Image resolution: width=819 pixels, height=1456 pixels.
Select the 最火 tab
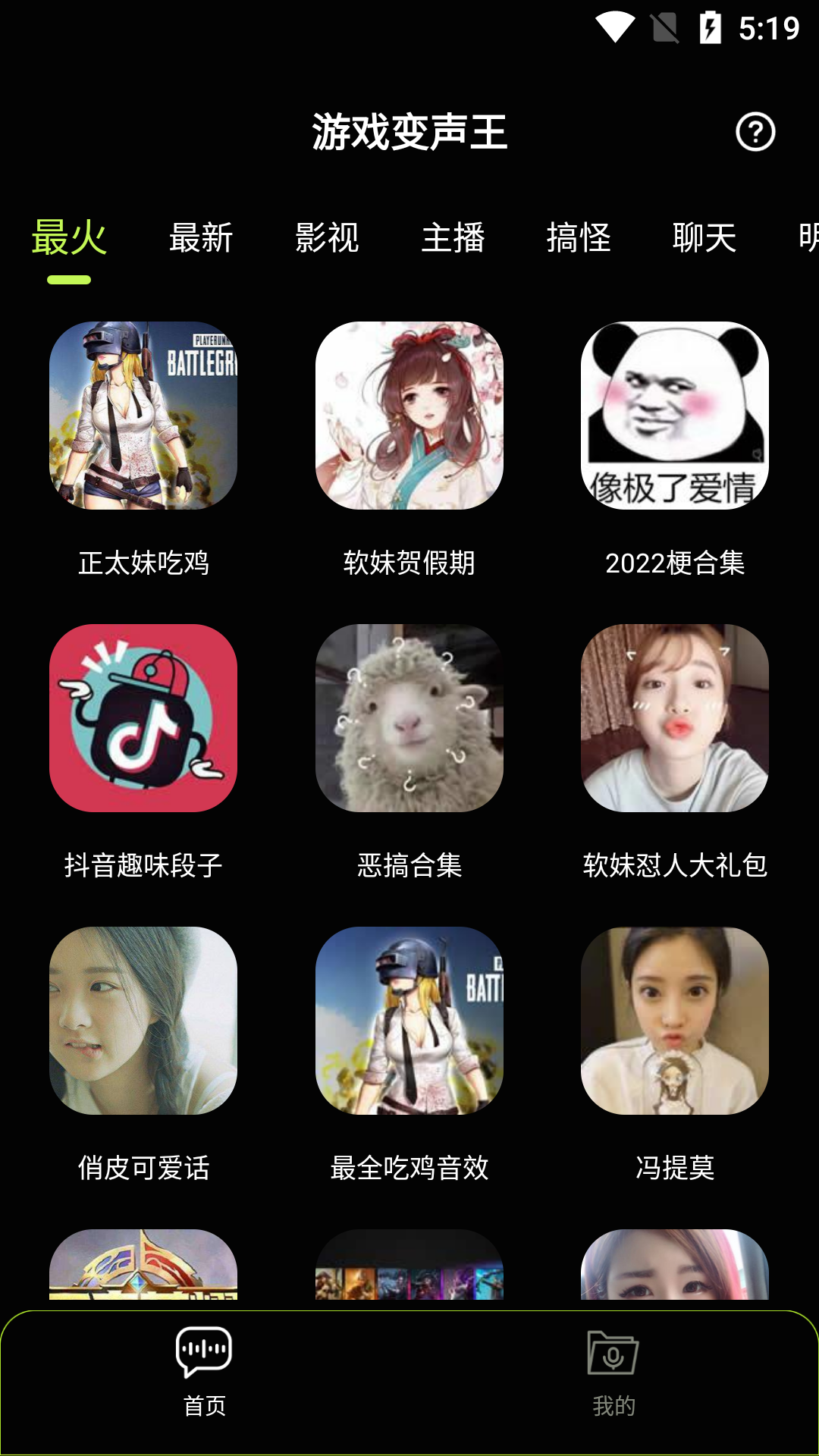pos(69,238)
